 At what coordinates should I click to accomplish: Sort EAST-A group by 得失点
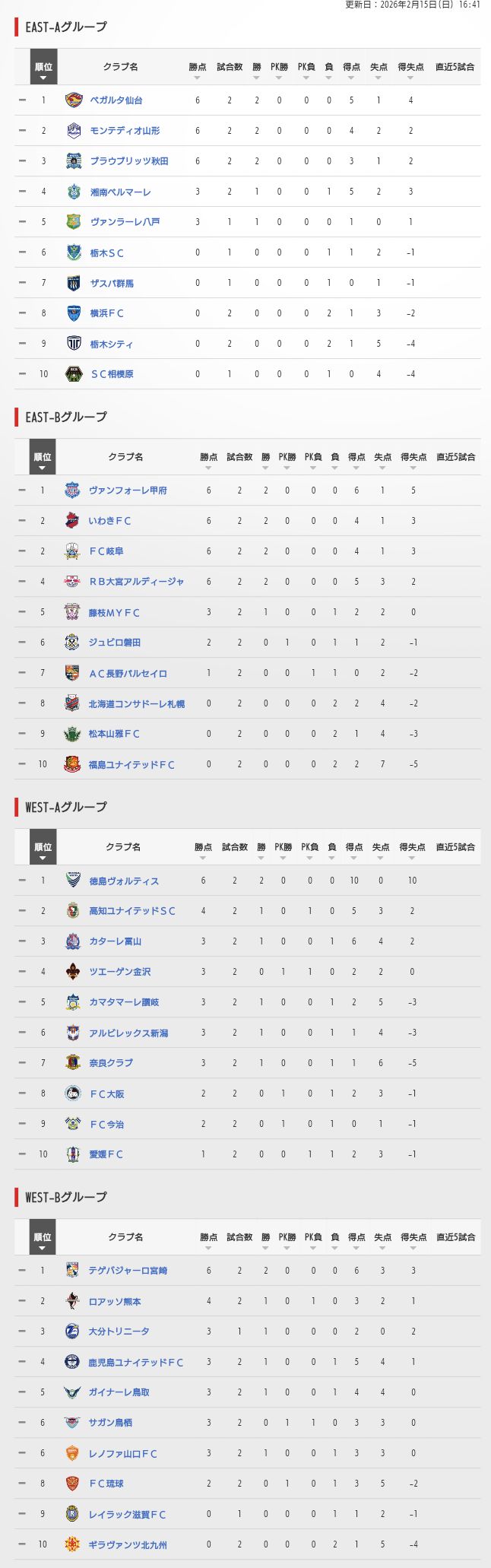410,71
